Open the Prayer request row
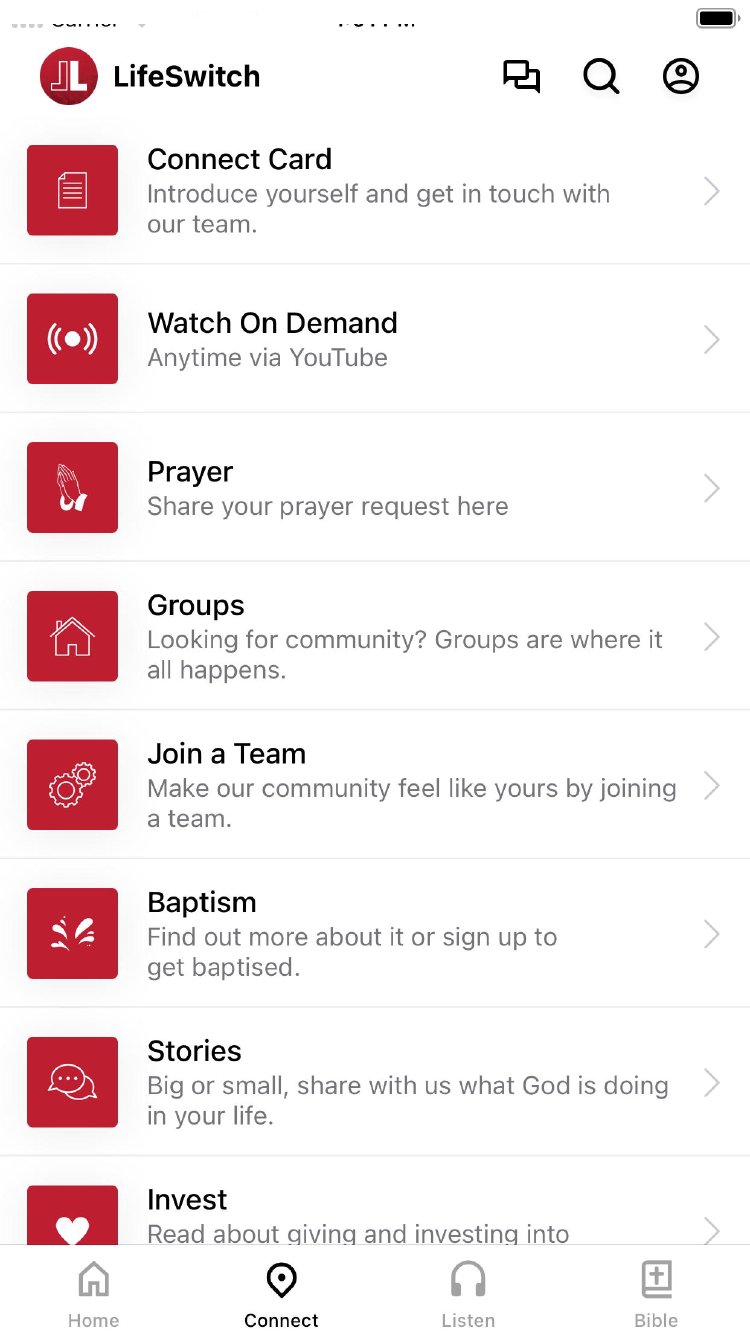This screenshot has height=1334, width=750. click(375, 488)
